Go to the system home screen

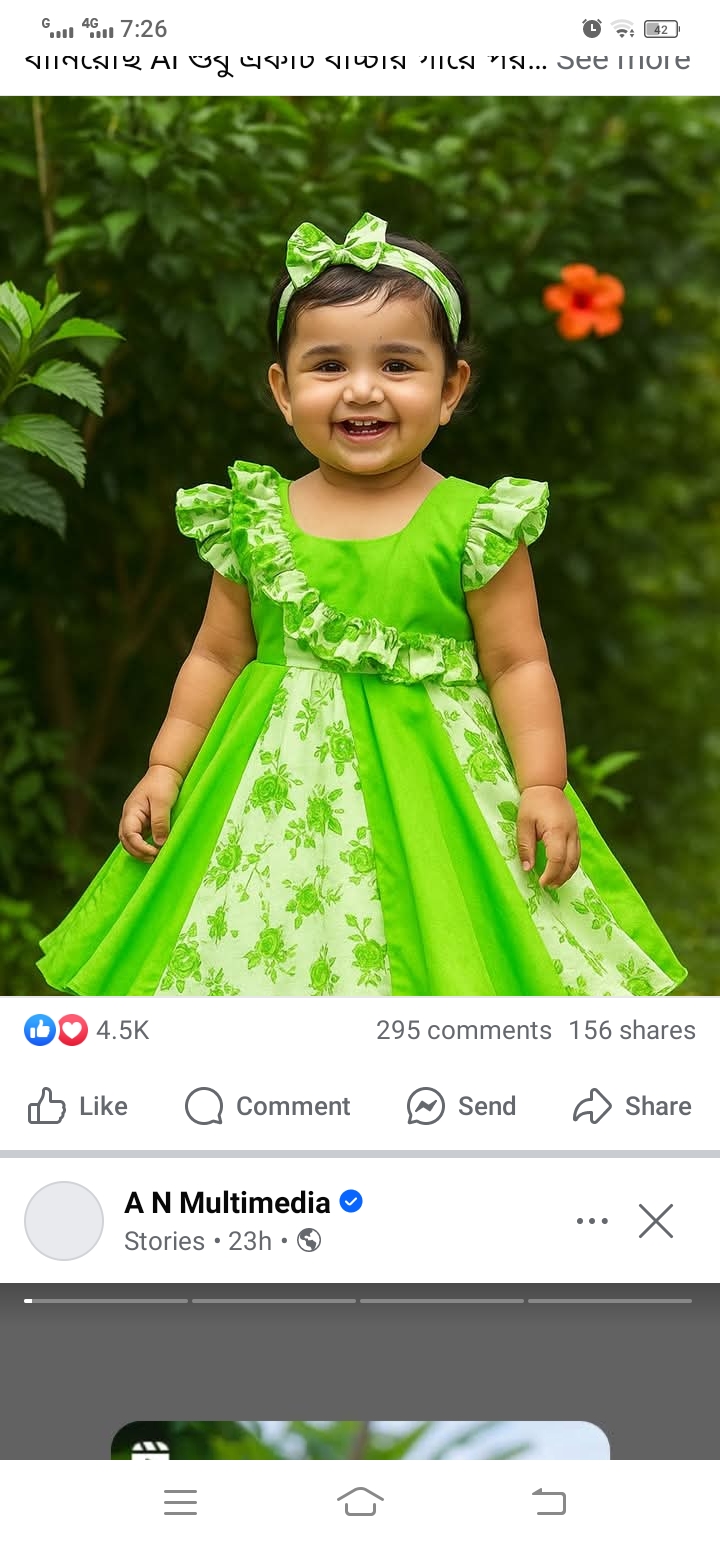[360, 1502]
